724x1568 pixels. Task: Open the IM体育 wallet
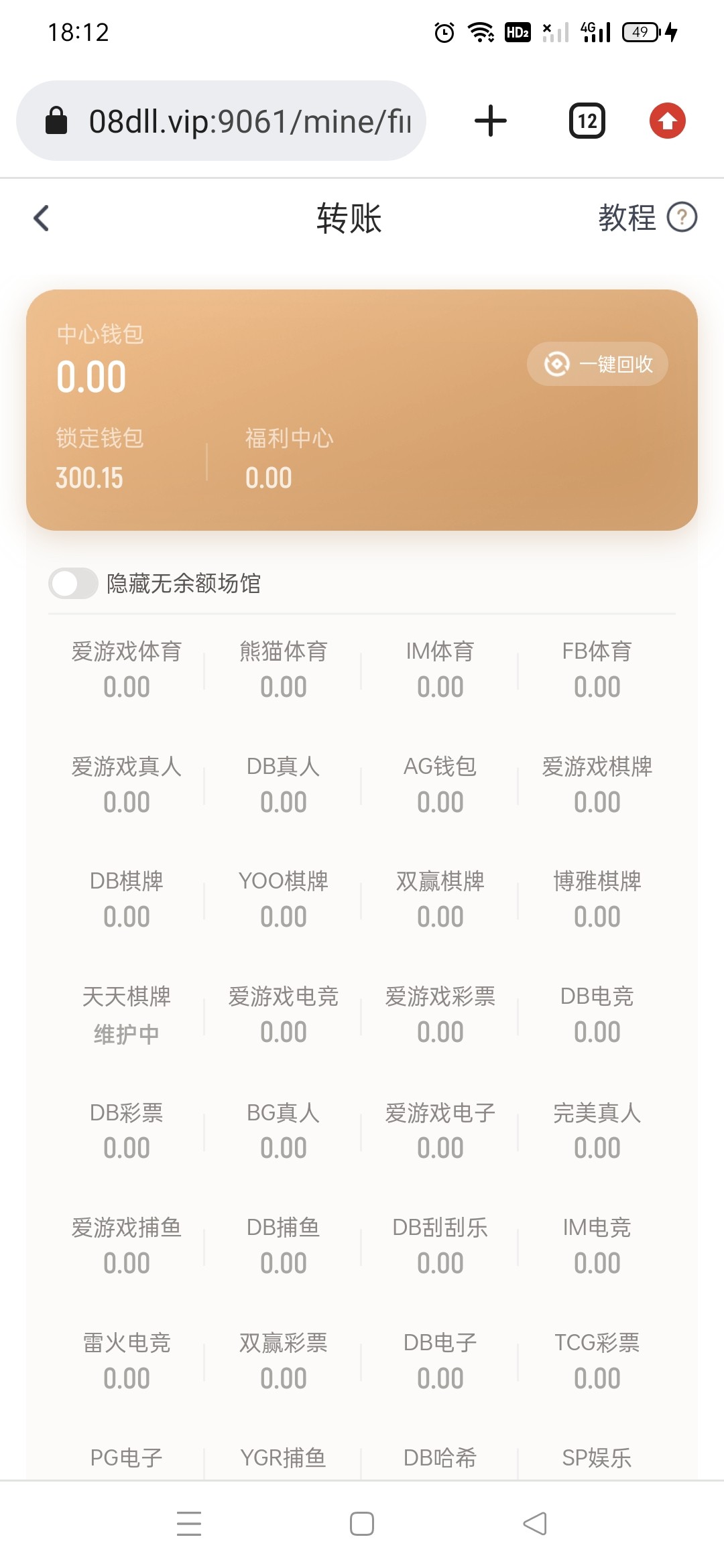pos(440,669)
